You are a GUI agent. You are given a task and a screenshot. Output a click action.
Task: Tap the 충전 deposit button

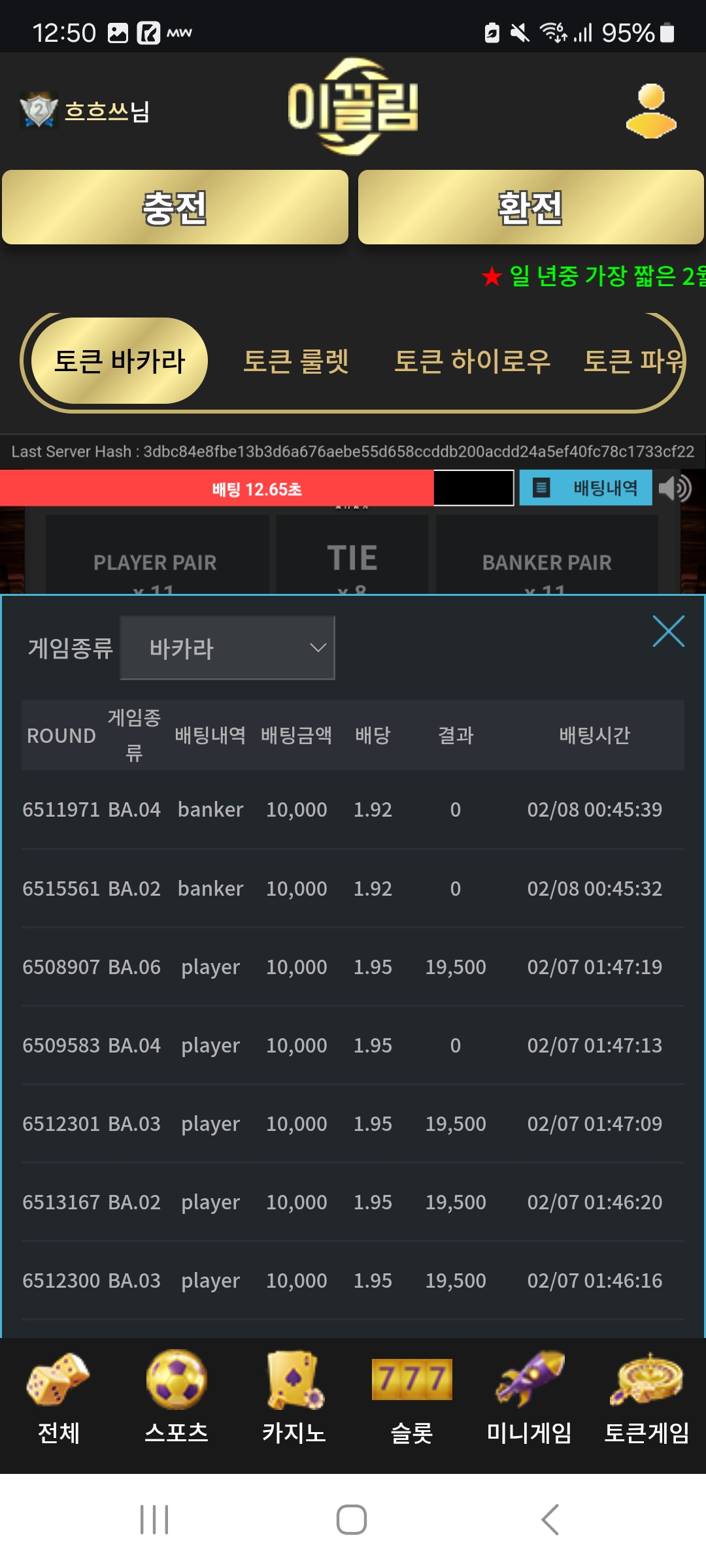[x=175, y=207]
